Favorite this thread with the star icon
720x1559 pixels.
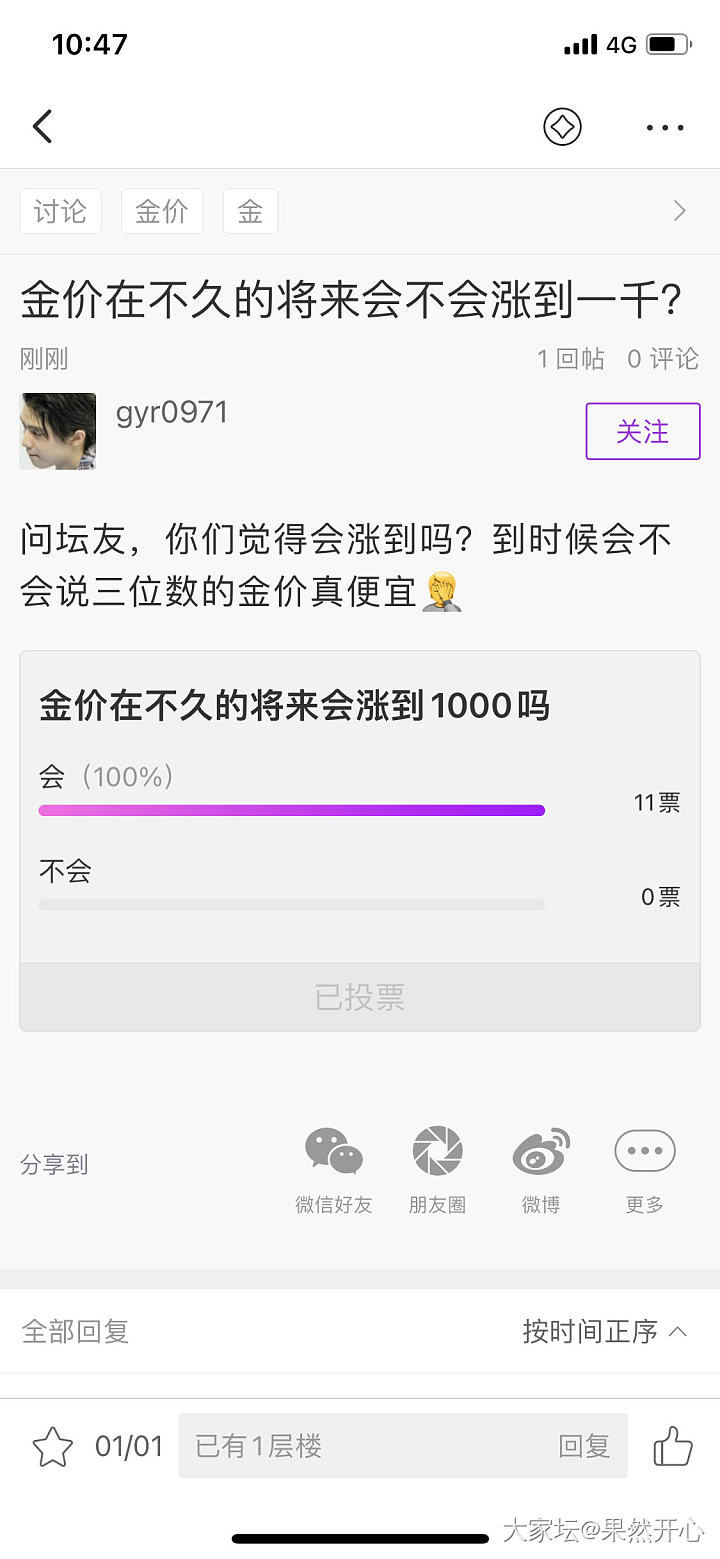click(x=52, y=1447)
